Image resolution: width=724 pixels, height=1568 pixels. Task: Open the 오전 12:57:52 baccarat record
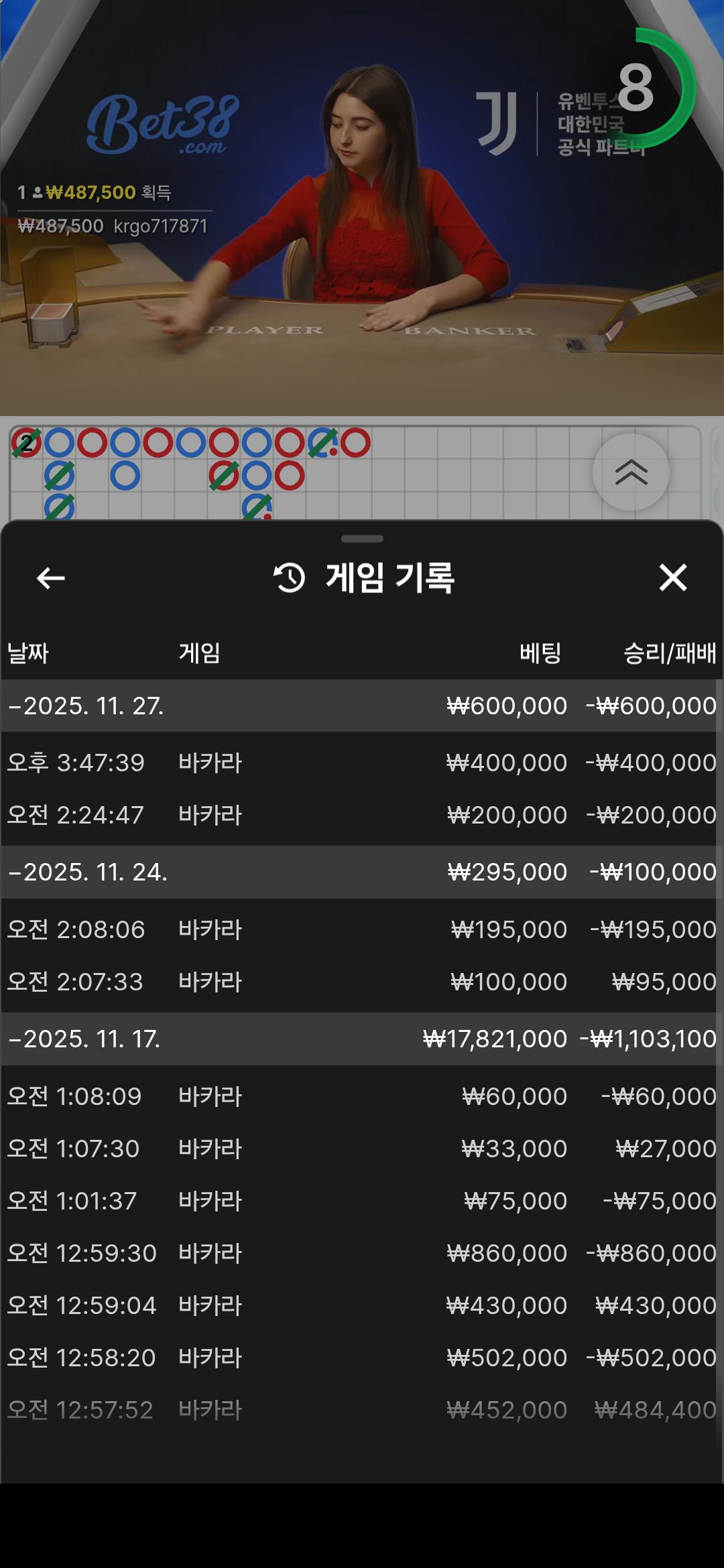pyautogui.click(x=362, y=1410)
